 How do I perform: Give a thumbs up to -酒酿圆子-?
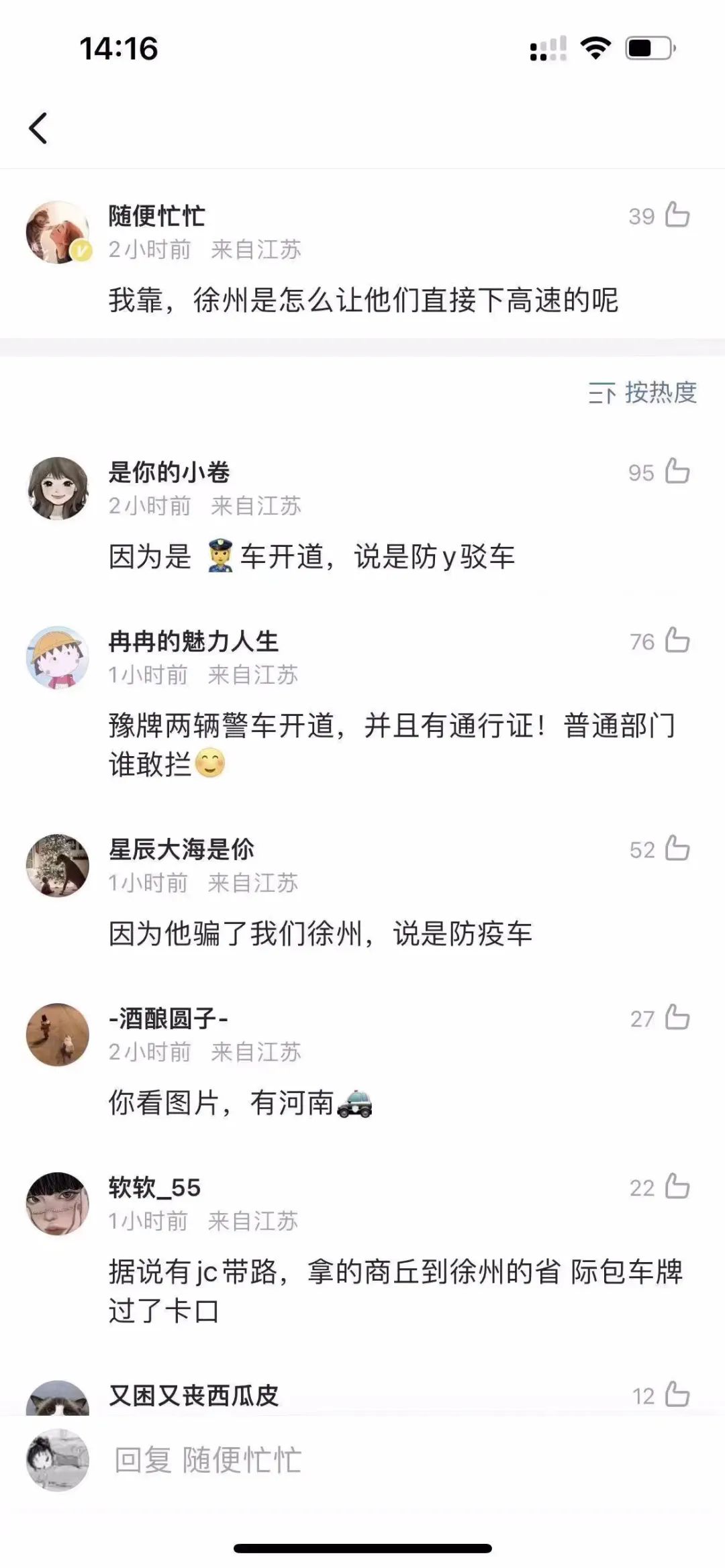pos(677,1018)
